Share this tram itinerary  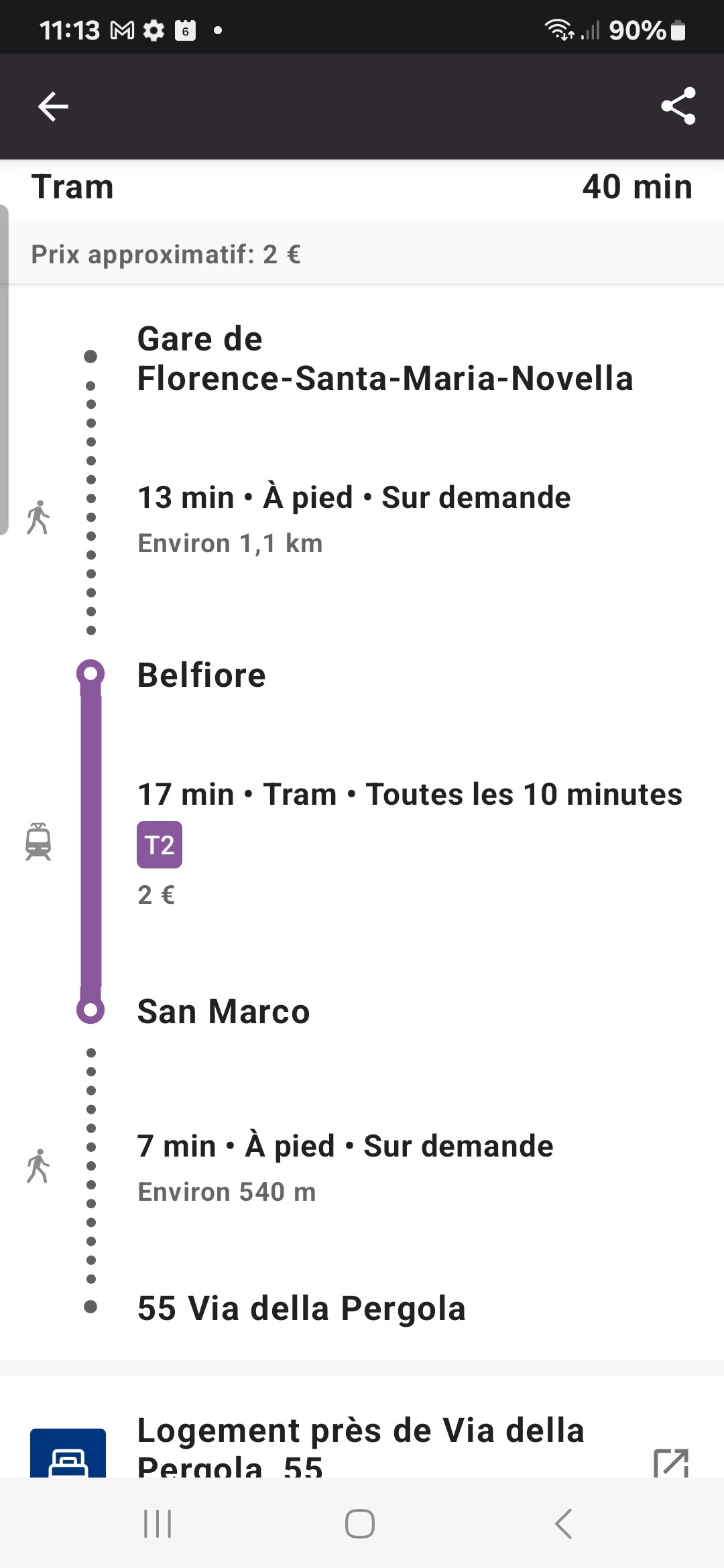click(678, 106)
